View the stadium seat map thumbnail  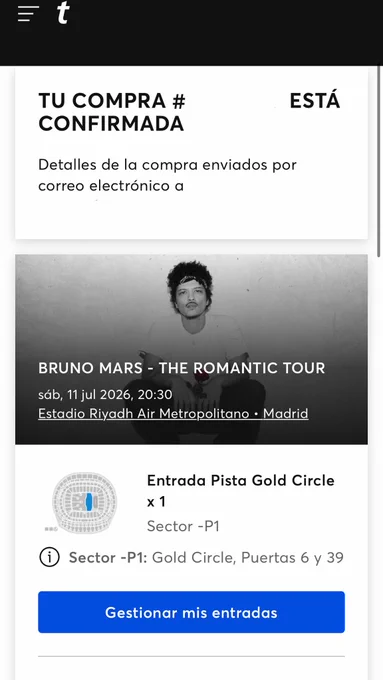pyautogui.click(x=84, y=503)
